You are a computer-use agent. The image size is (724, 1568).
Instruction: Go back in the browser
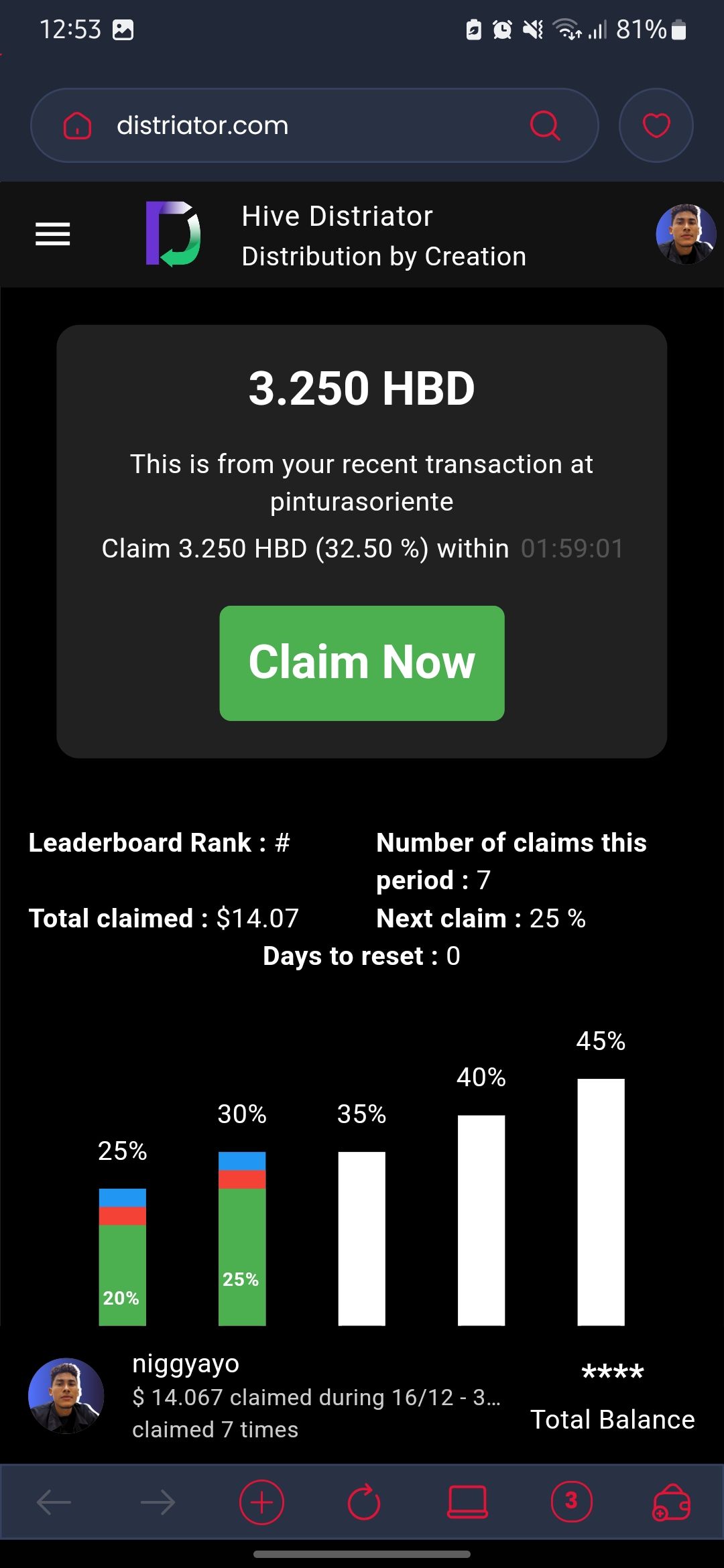(x=54, y=1502)
